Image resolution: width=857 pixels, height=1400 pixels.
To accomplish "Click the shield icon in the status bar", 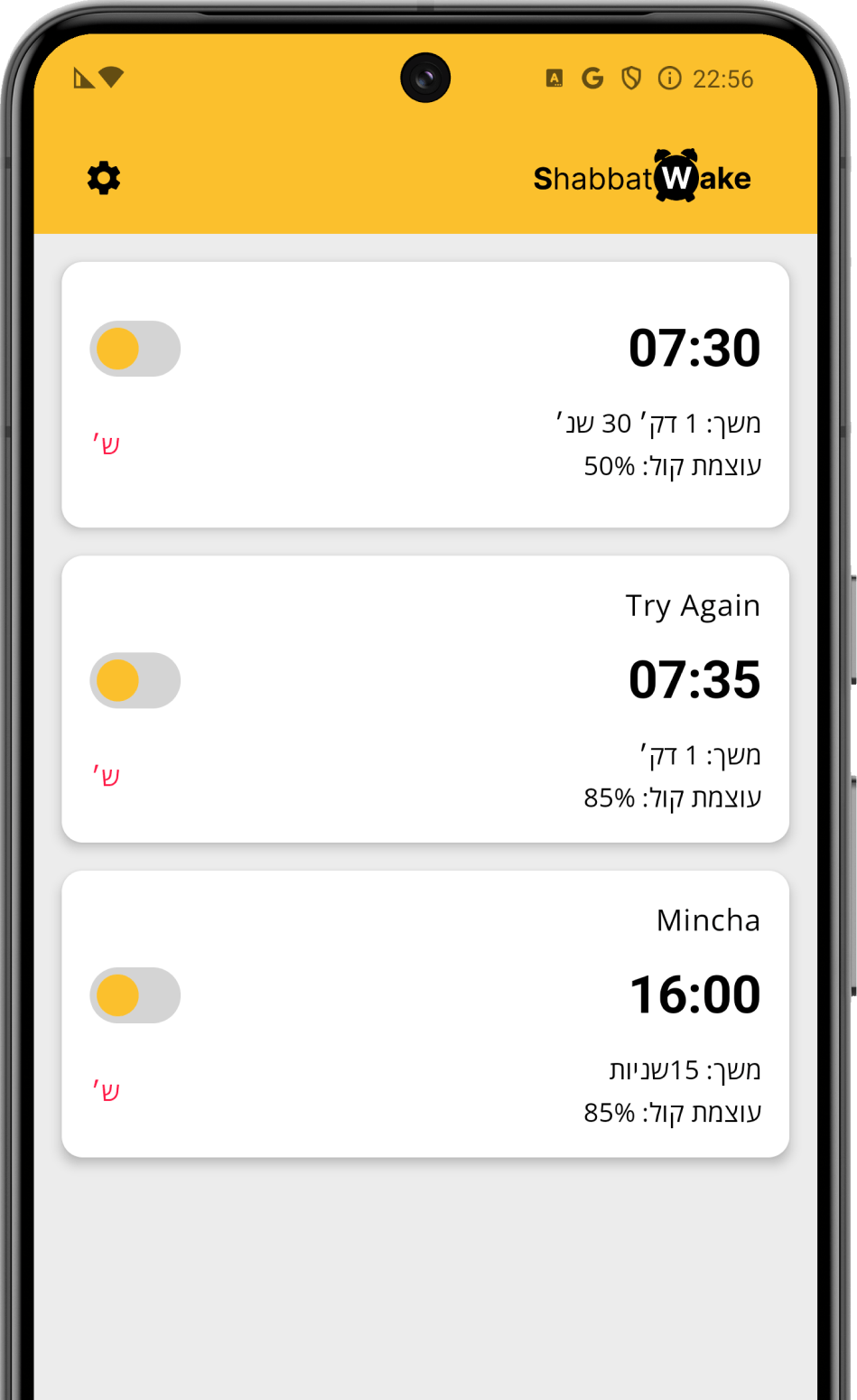I will (x=631, y=79).
